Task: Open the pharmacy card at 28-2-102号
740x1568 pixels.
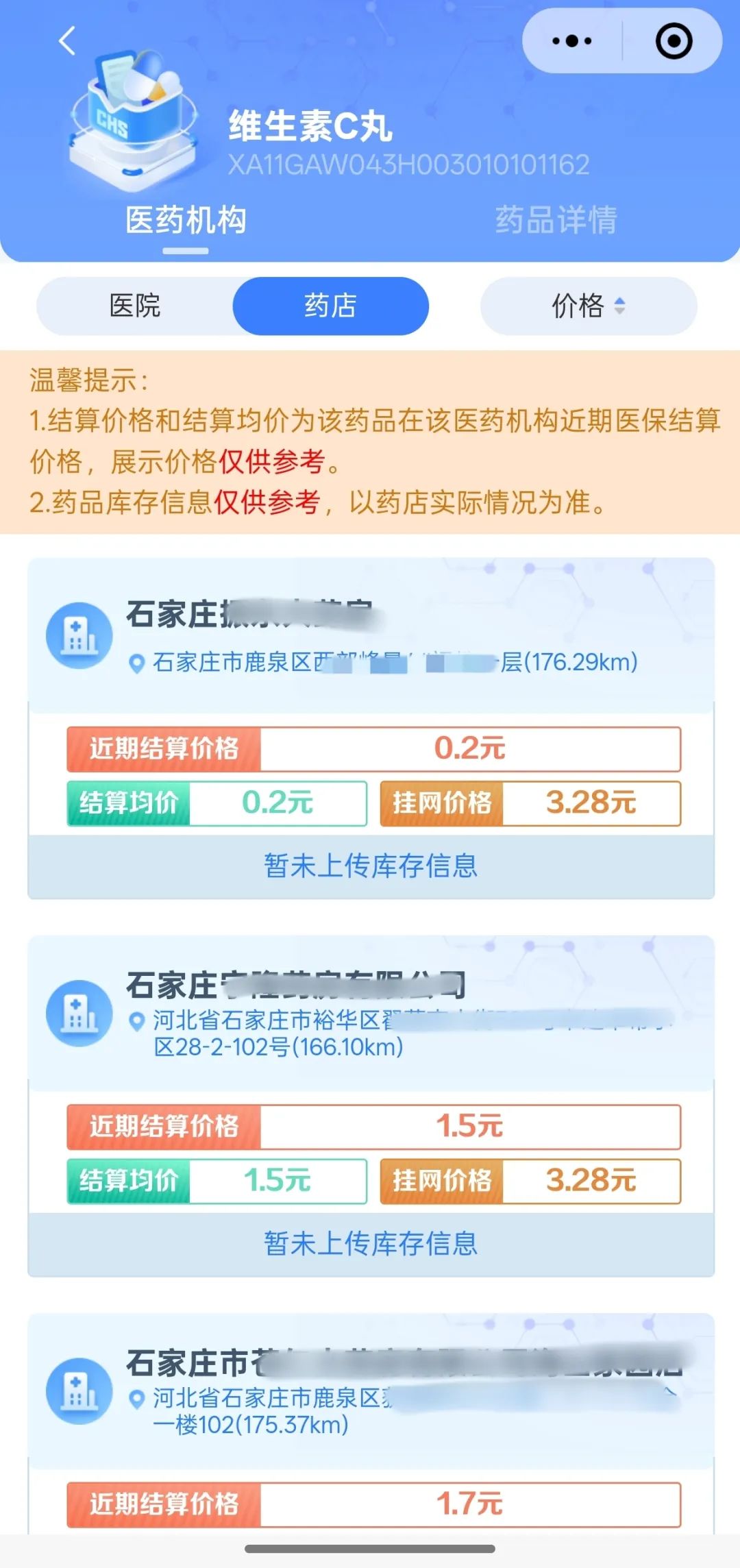Action: (370, 1014)
